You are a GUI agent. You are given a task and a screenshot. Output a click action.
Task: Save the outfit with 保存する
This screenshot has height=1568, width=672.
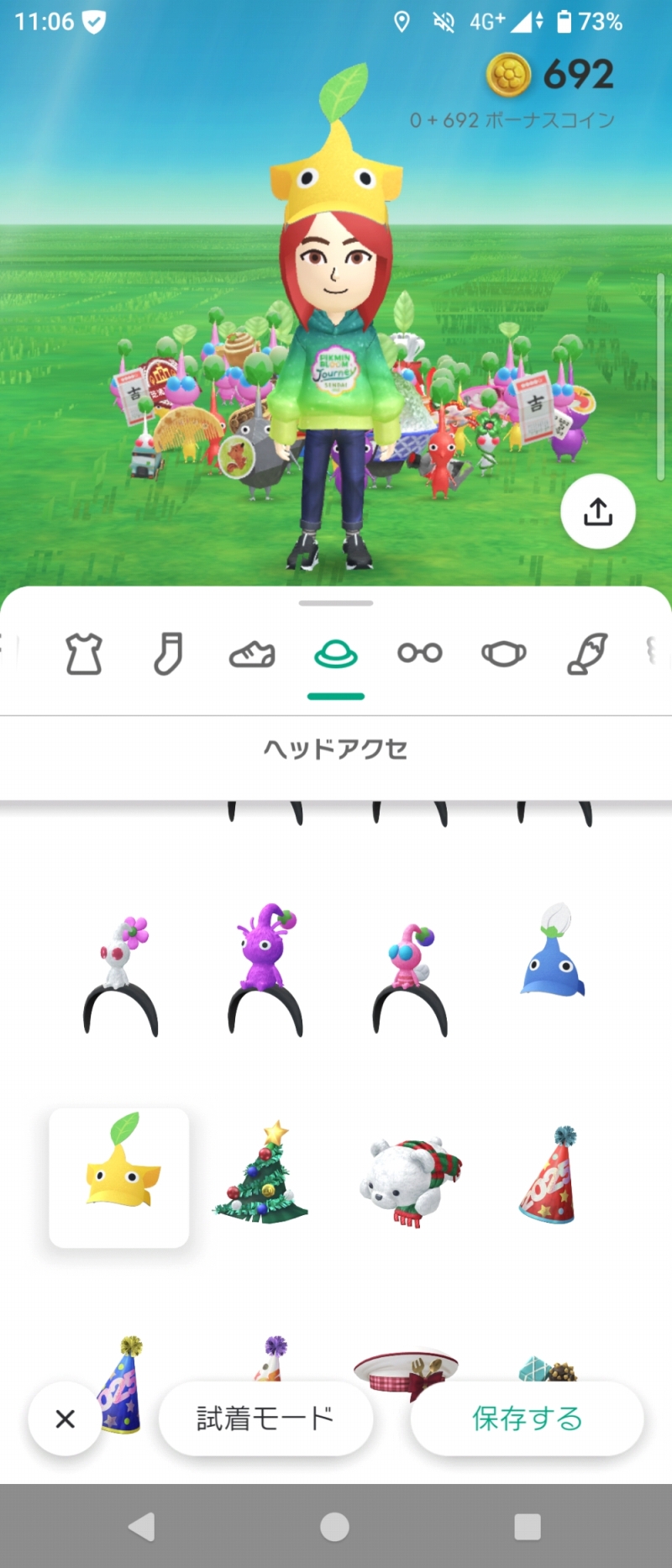tap(527, 1418)
